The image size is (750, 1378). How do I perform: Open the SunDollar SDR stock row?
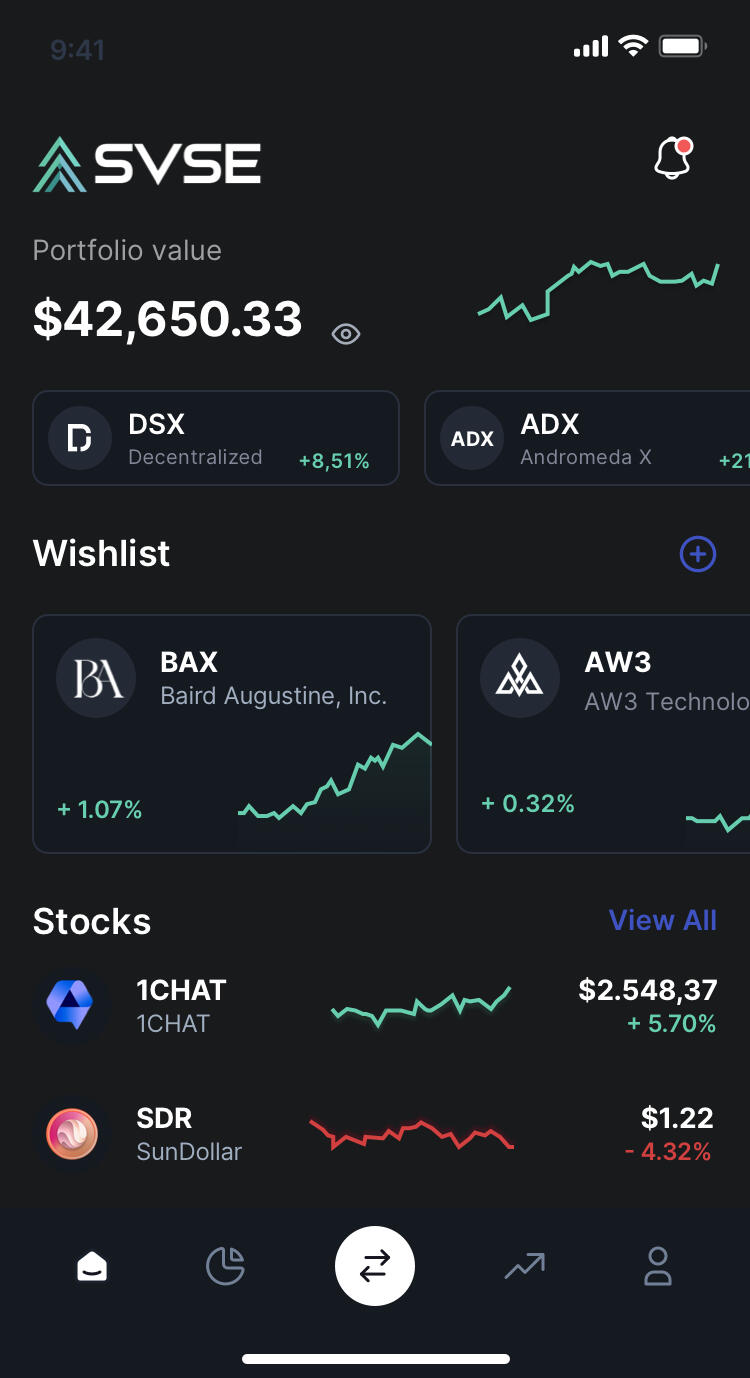coord(375,1134)
